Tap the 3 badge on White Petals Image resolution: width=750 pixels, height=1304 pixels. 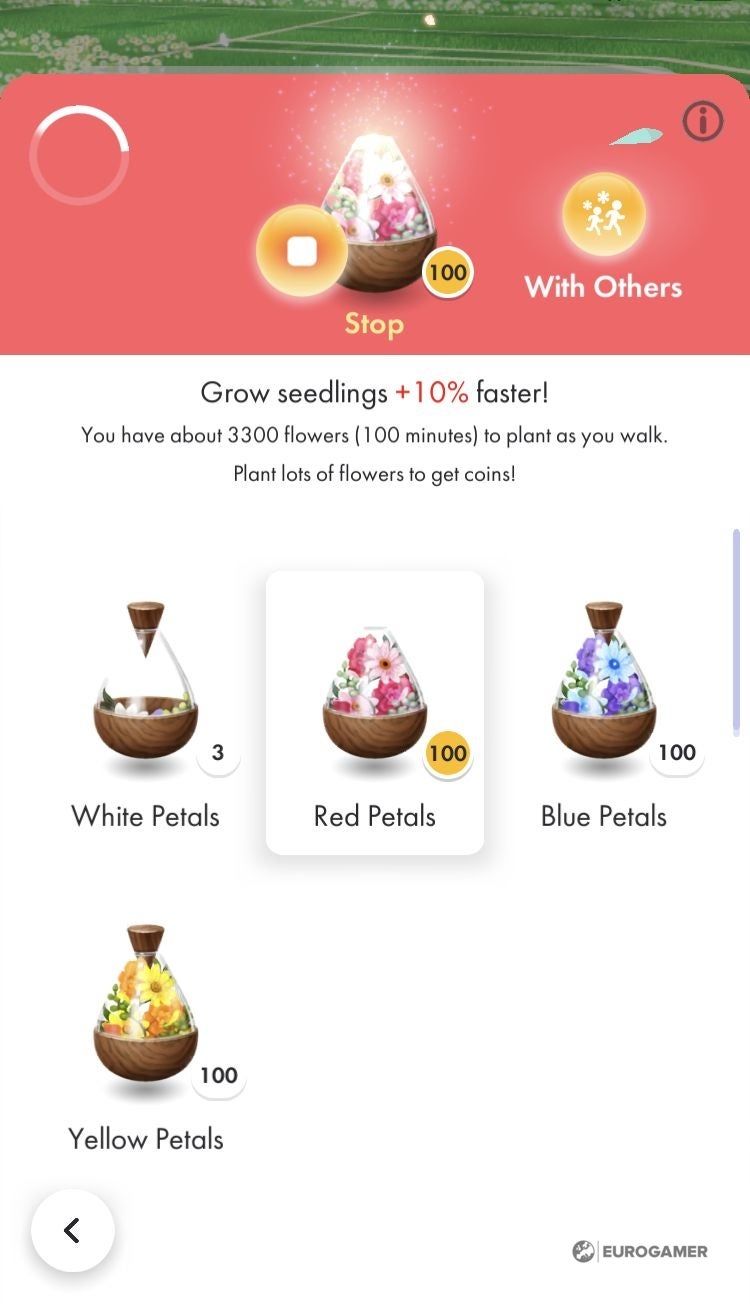coord(218,753)
